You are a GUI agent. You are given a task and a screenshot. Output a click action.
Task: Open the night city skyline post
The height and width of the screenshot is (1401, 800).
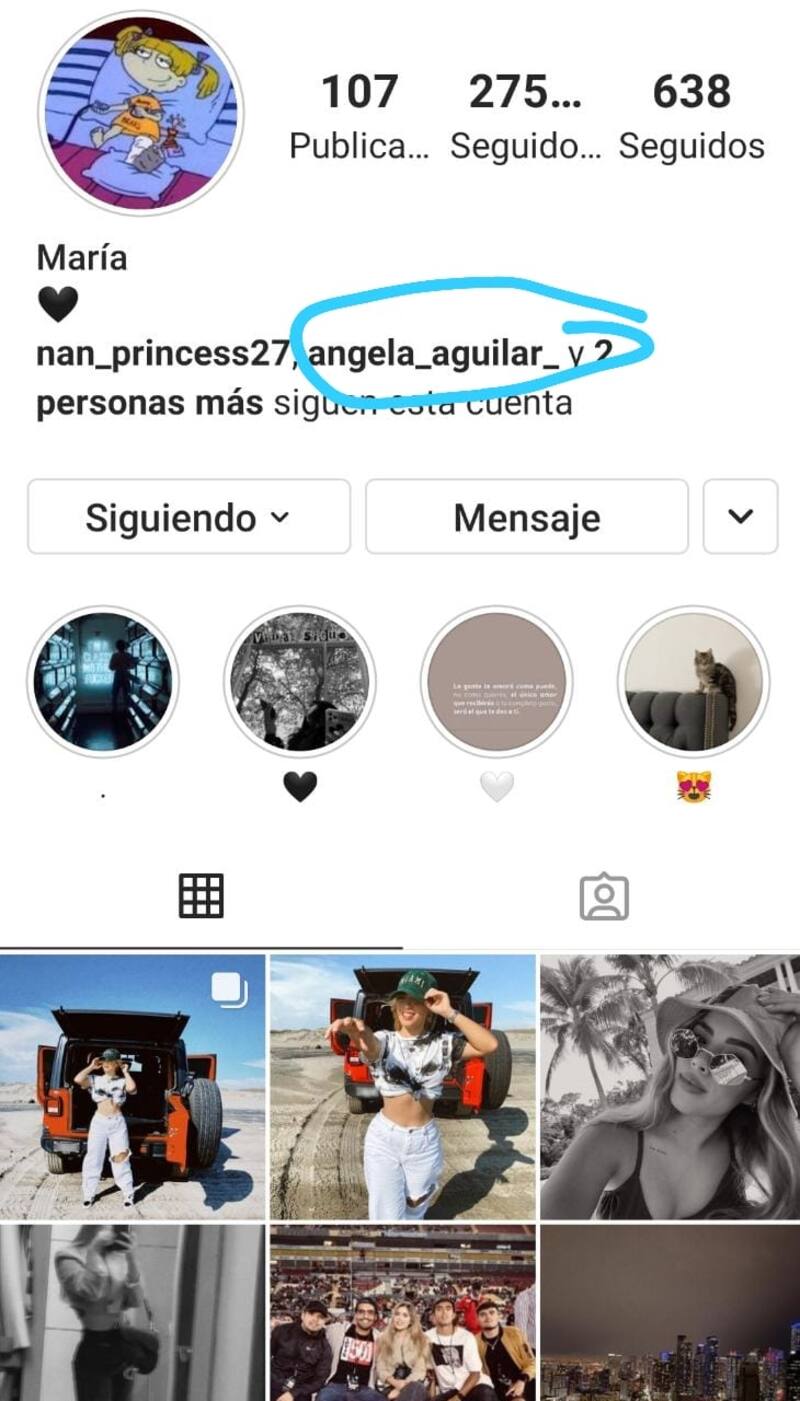[670, 1312]
